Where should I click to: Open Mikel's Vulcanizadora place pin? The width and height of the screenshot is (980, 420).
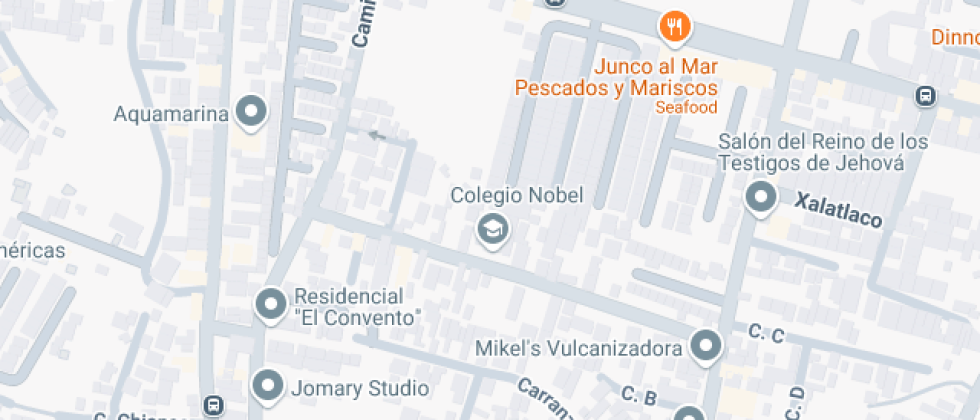coord(708,347)
